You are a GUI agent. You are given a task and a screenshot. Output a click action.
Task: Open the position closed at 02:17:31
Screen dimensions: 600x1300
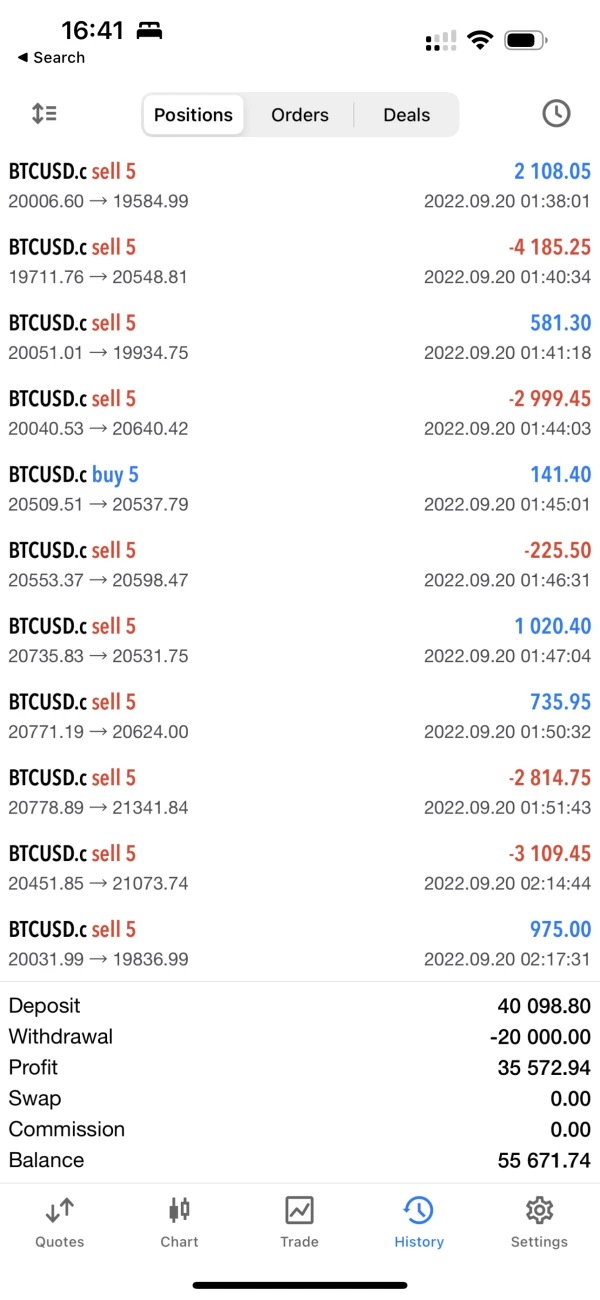coord(300,943)
